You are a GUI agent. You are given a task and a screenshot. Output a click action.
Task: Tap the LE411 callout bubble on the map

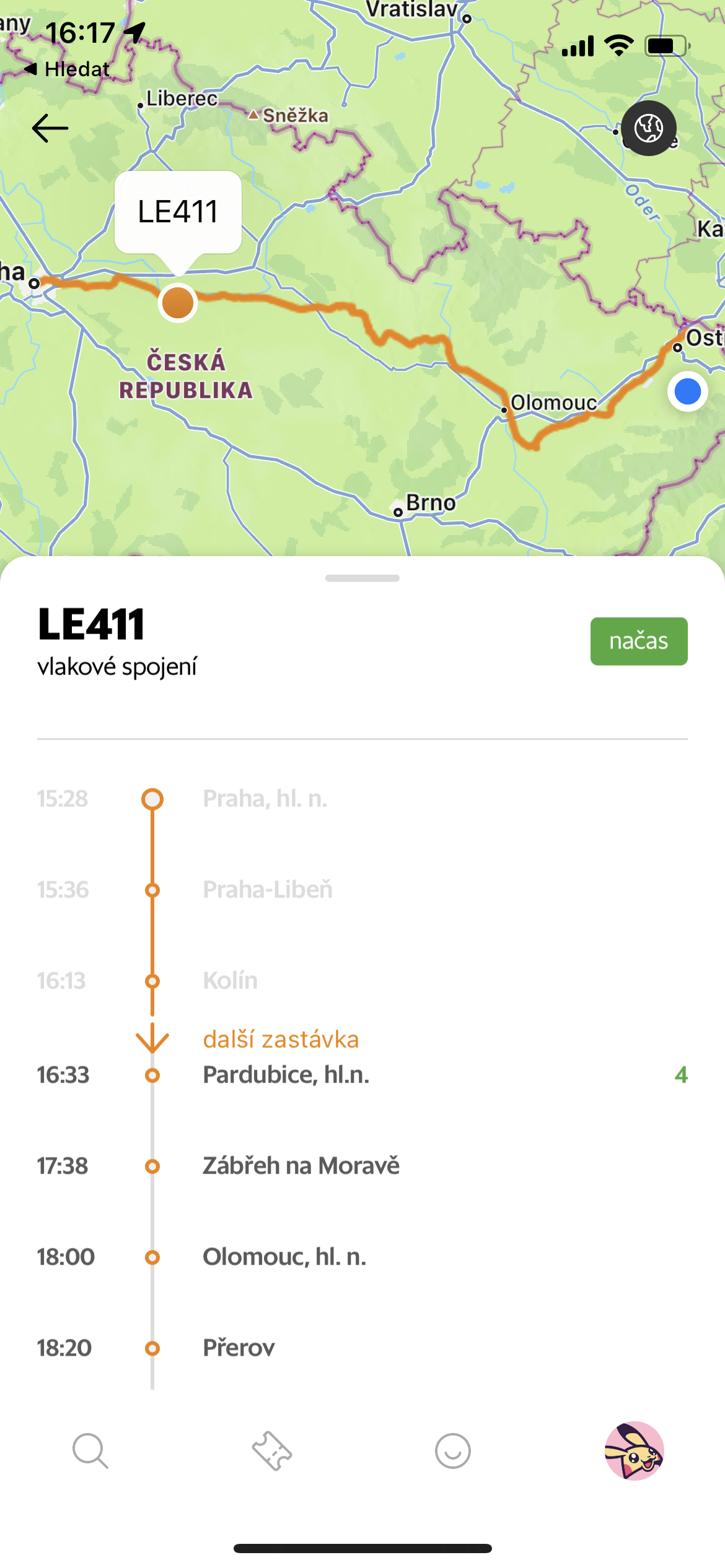click(x=177, y=212)
